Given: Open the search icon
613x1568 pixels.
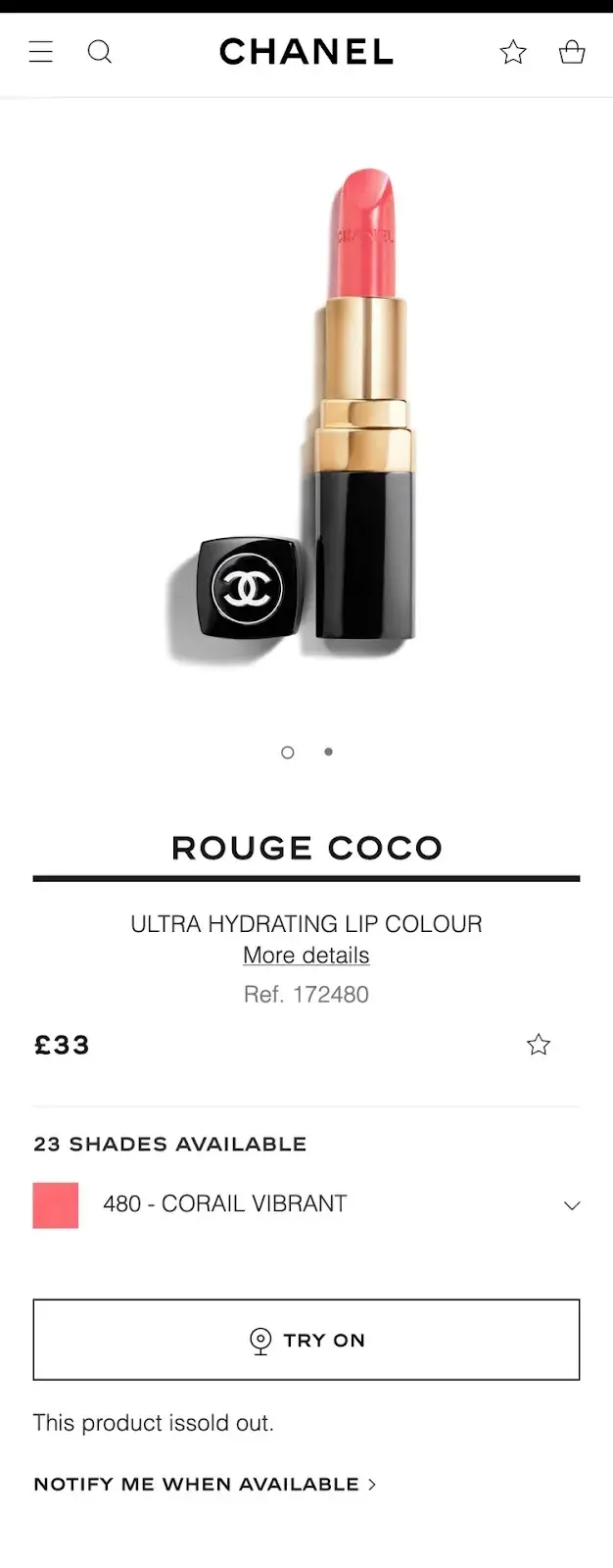Looking at the screenshot, I should 100,52.
